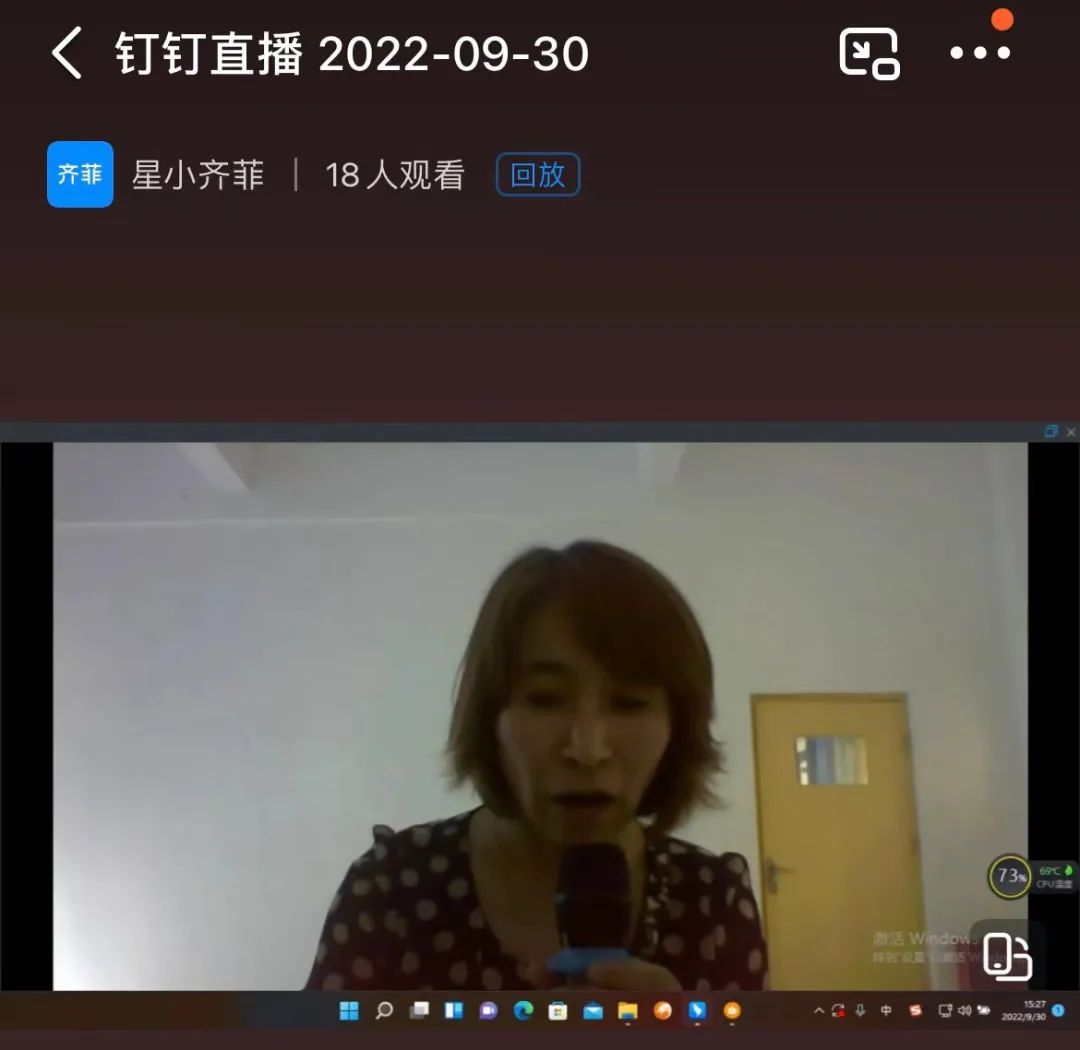
Task: Open the 齐菲 host avatar
Action: point(80,175)
